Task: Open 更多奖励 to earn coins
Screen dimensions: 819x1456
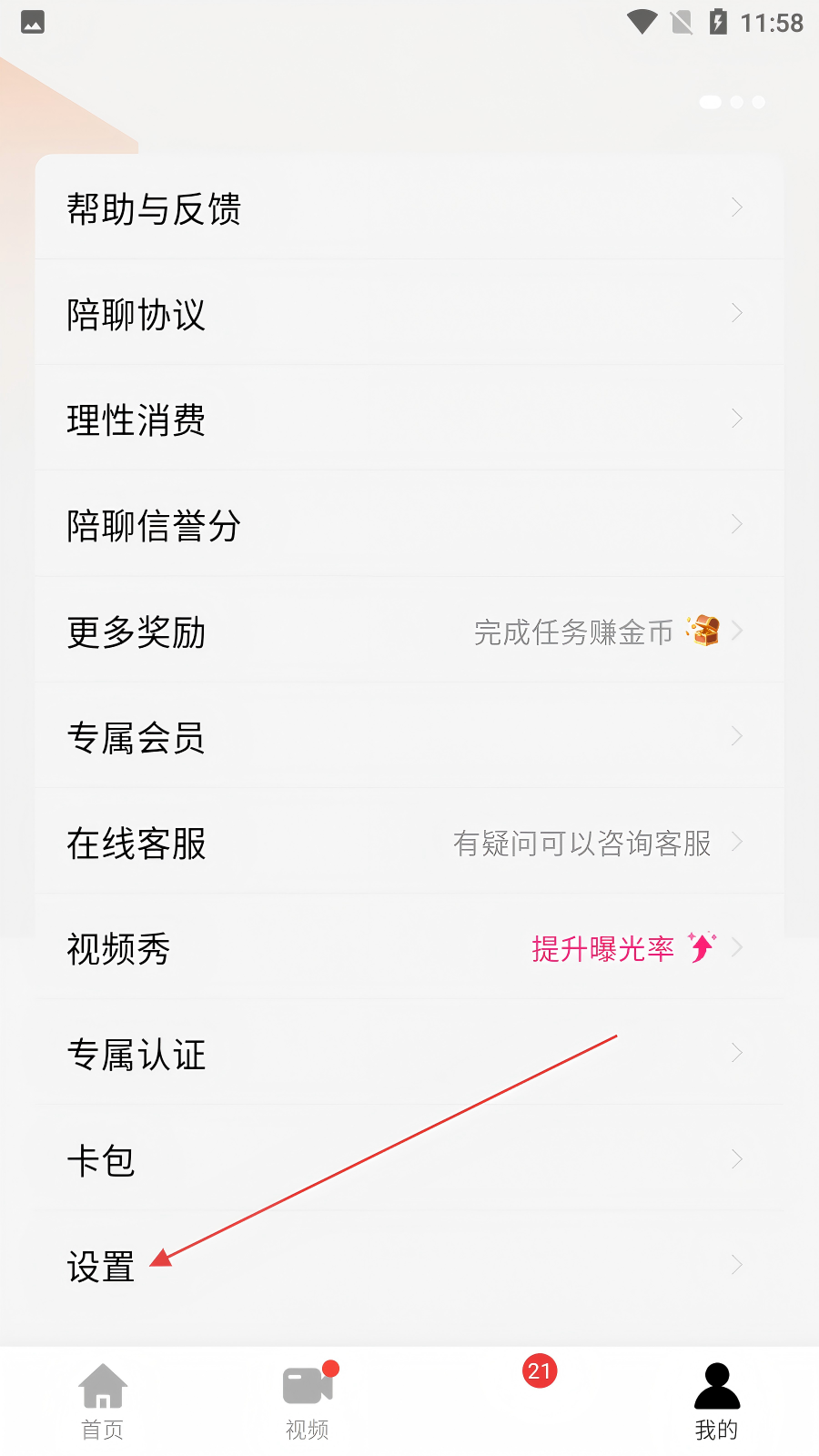Action: pos(409,632)
